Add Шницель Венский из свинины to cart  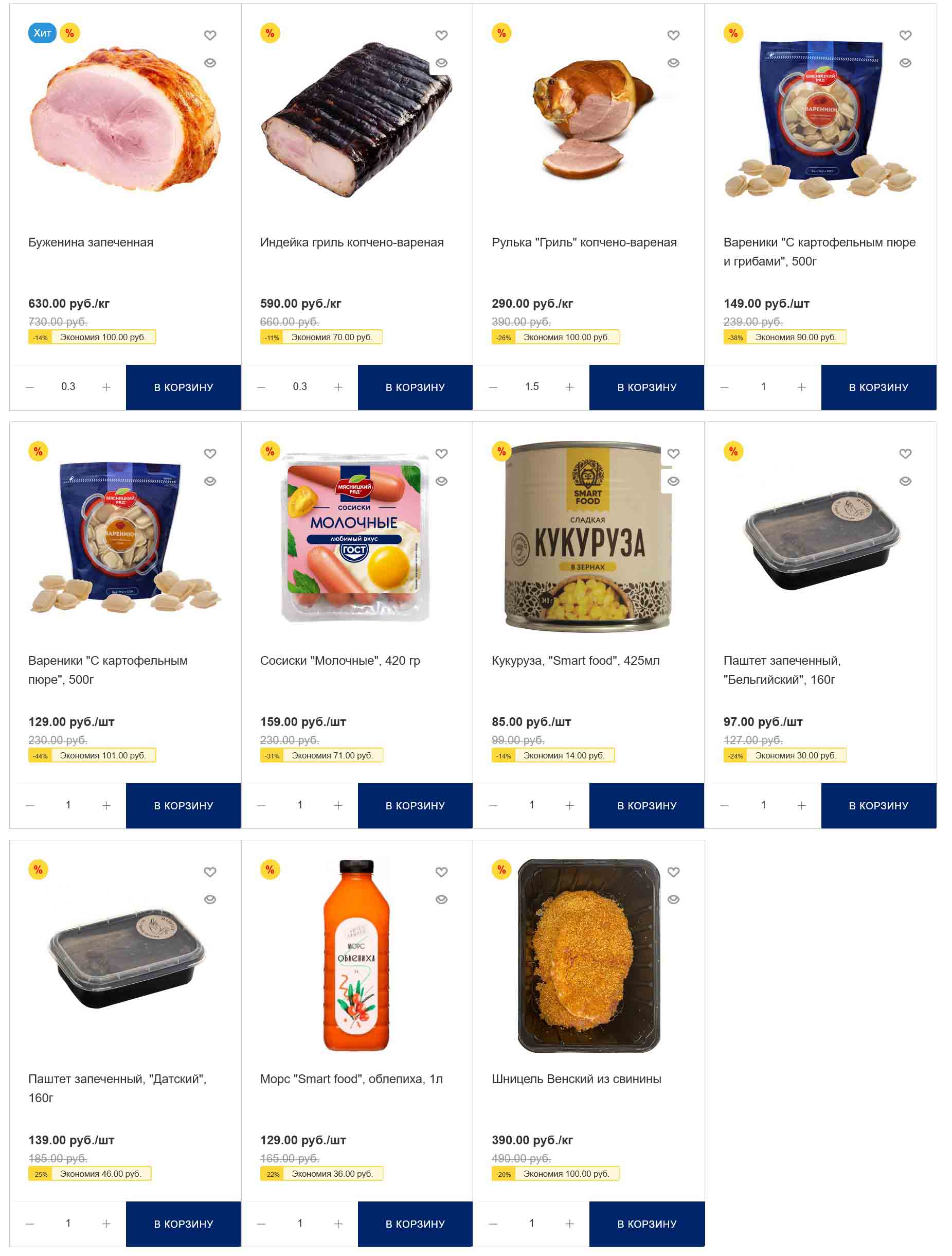point(646,1224)
